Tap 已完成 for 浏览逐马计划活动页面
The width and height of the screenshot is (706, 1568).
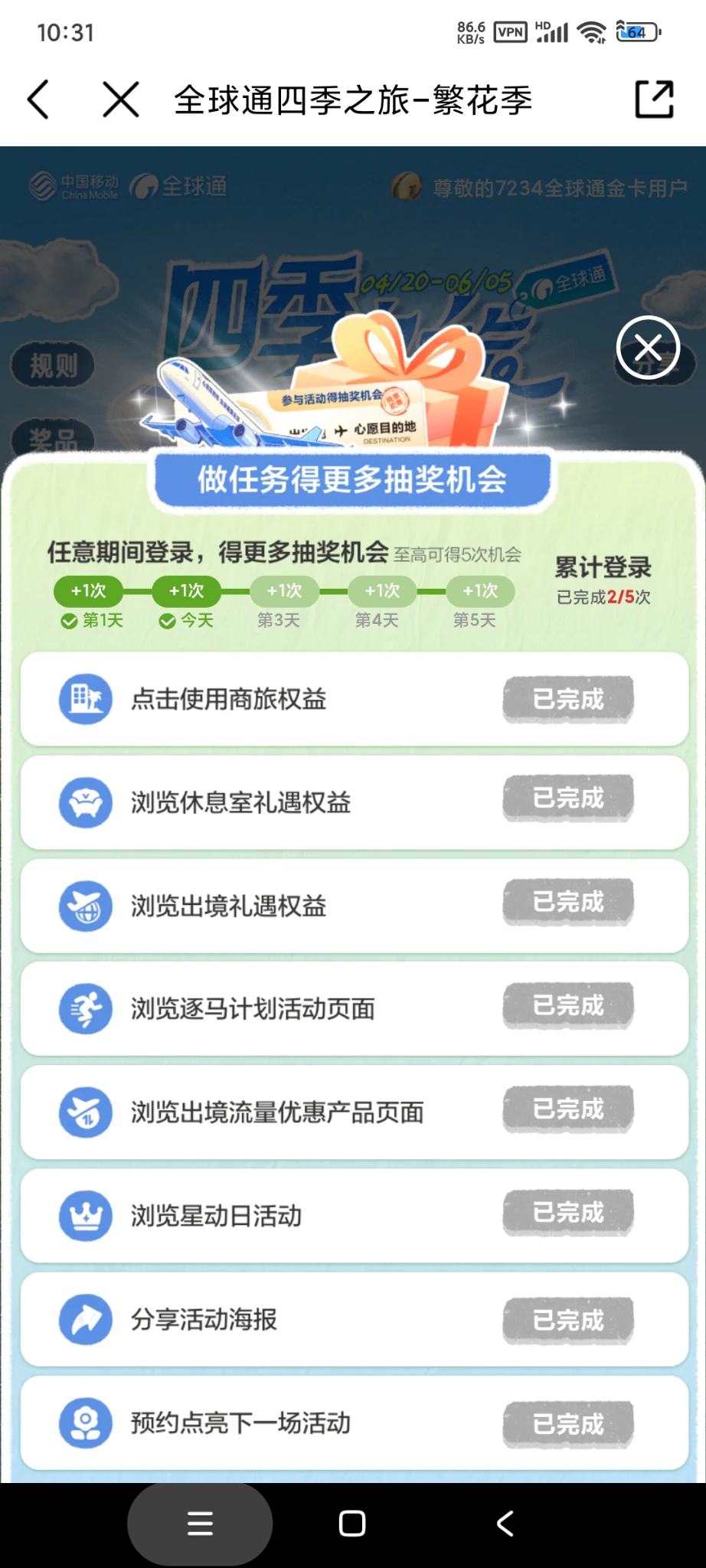click(x=568, y=1005)
